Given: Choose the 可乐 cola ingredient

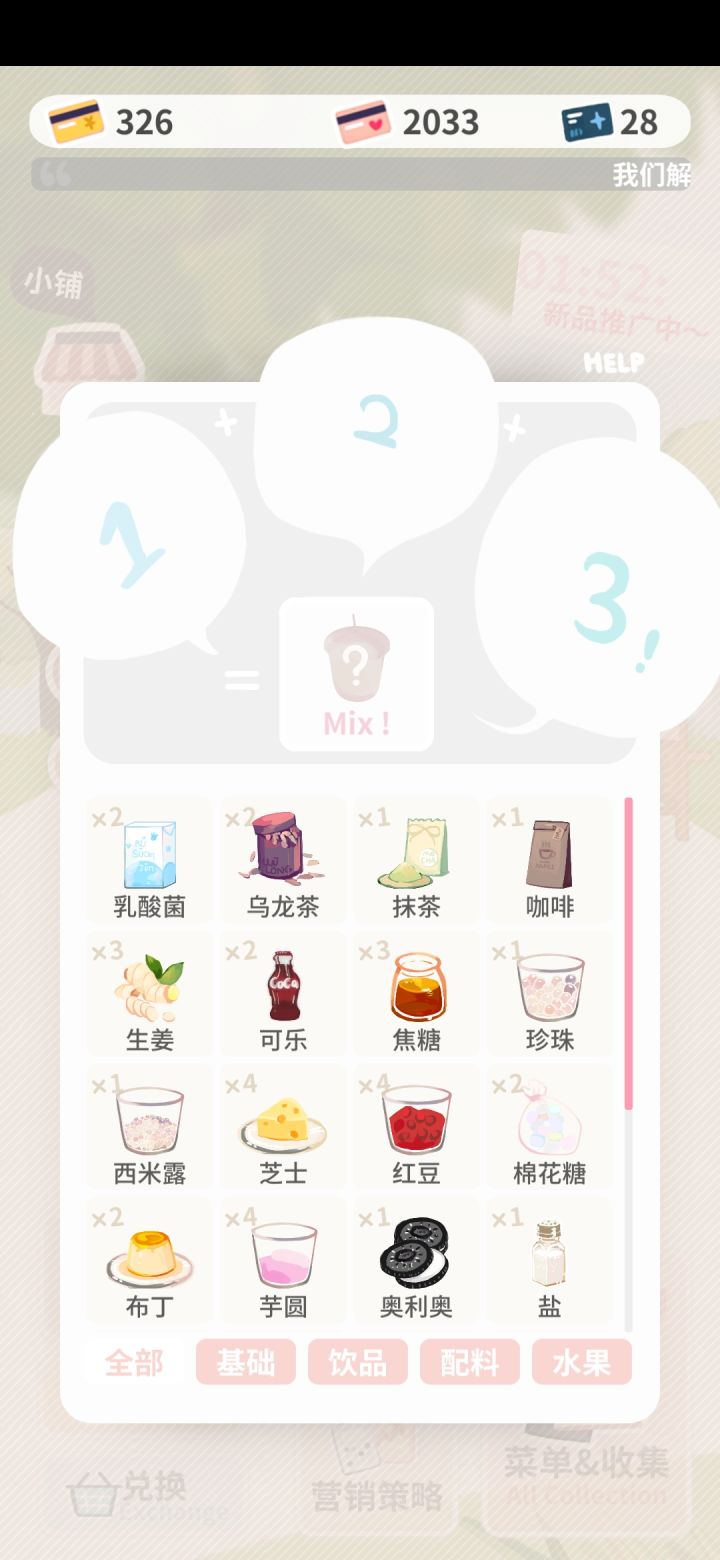Looking at the screenshot, I should (282, 993).
